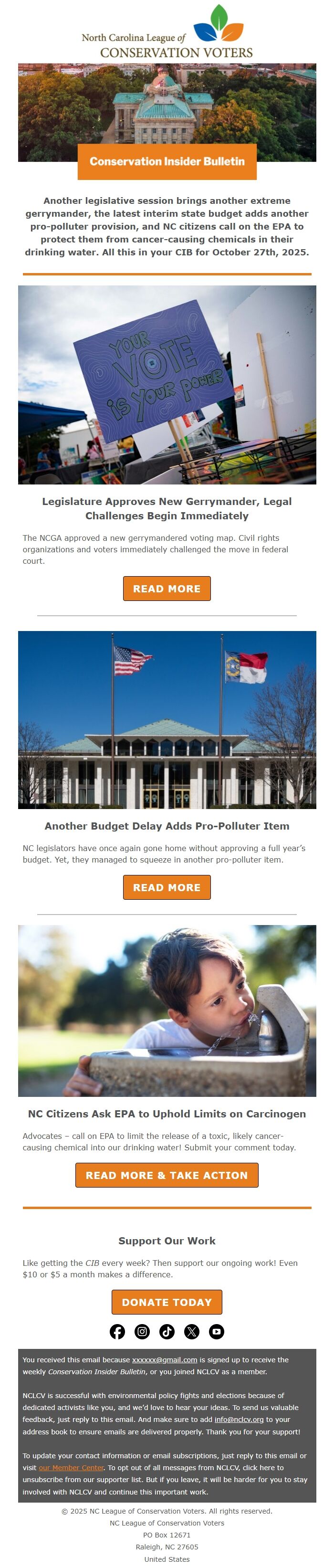The width and height of the screenshot is (334, 1568).
Task: Open the TikTok icon
Action: click(167, 1331)
